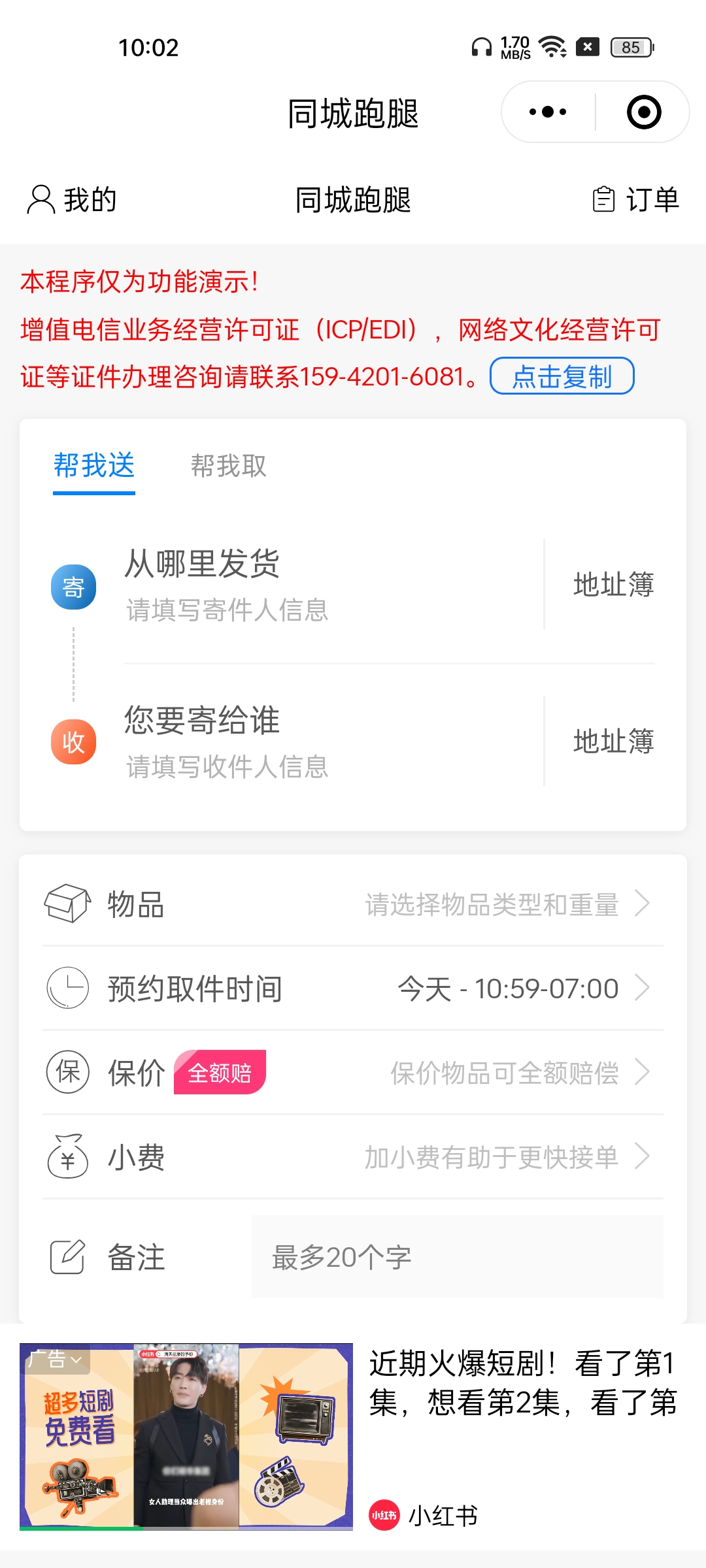Viewport: 706px width, 1568px height.
Task: Open the mini program more options menu
Action: click(x=548, y=112)
